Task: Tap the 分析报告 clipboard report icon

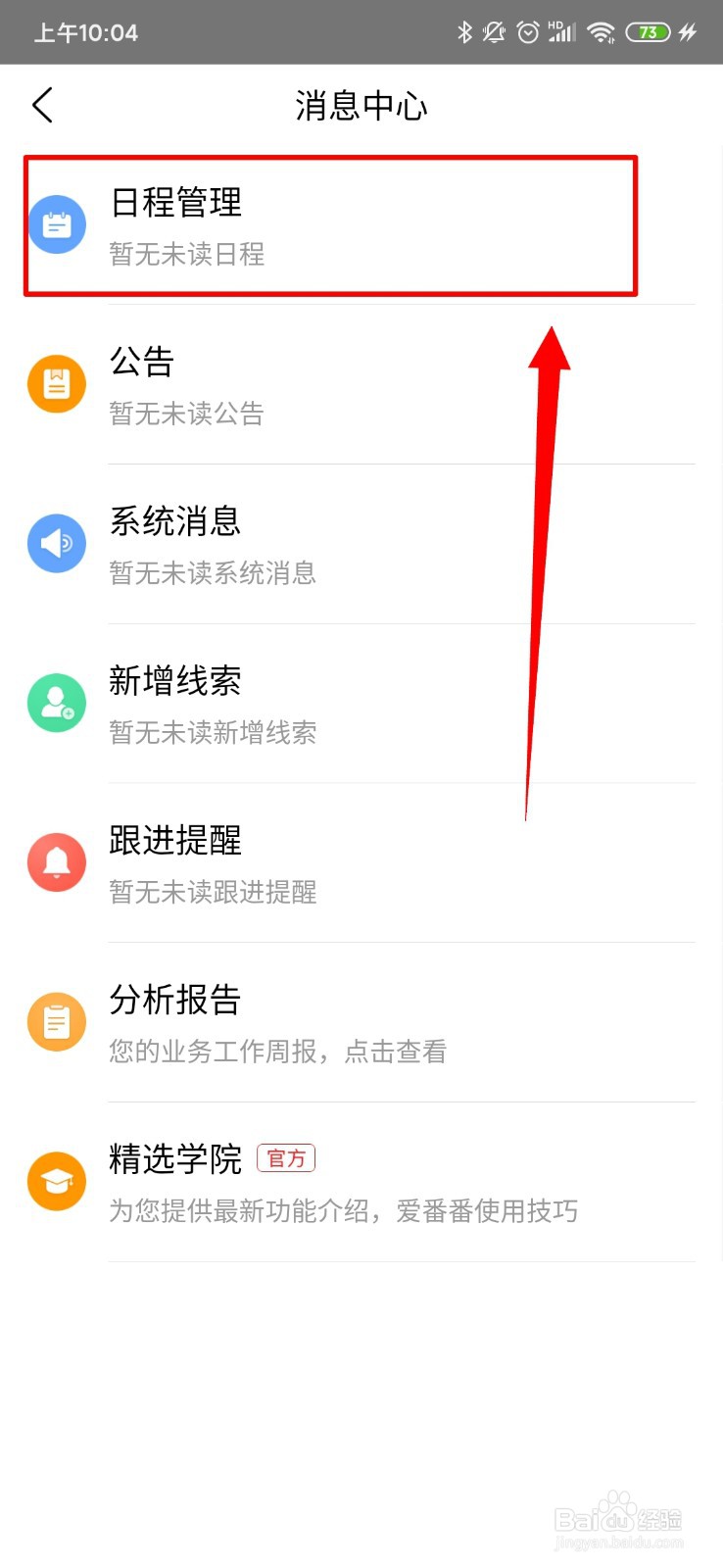Action: (57, 1021)
